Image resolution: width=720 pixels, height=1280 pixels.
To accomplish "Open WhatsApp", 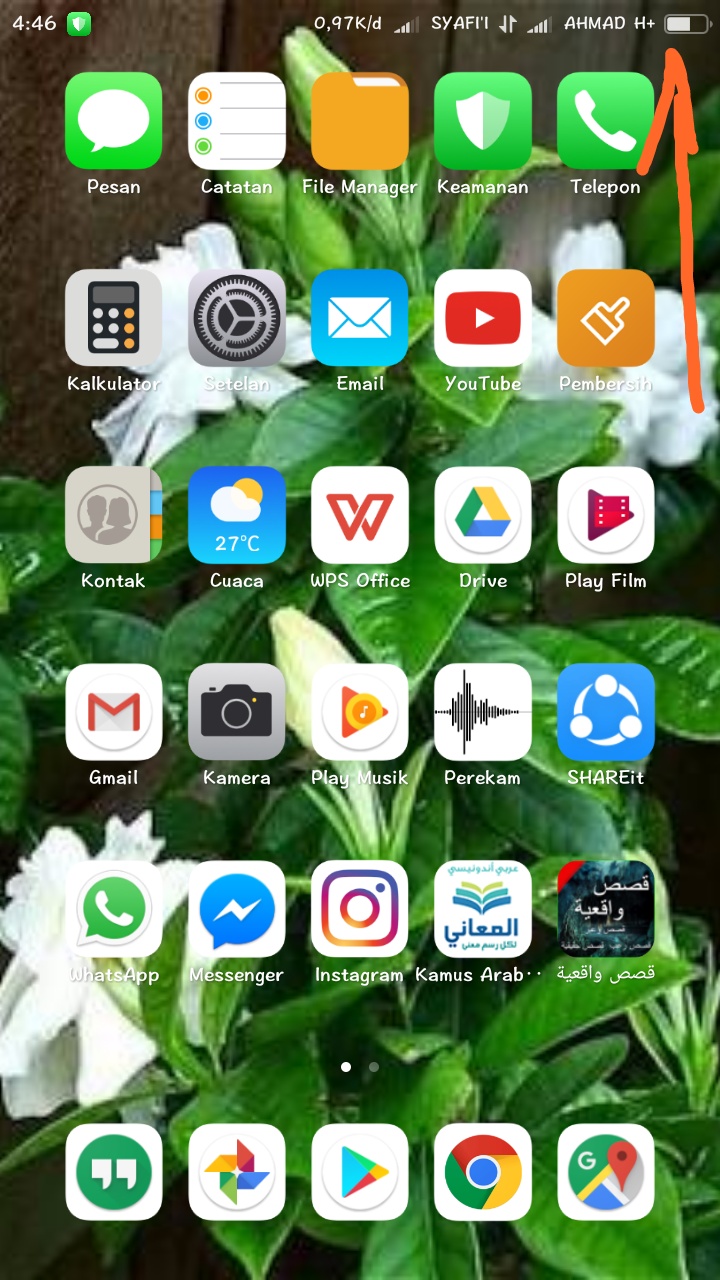I will pyautogui.click(x=113, y=909).
